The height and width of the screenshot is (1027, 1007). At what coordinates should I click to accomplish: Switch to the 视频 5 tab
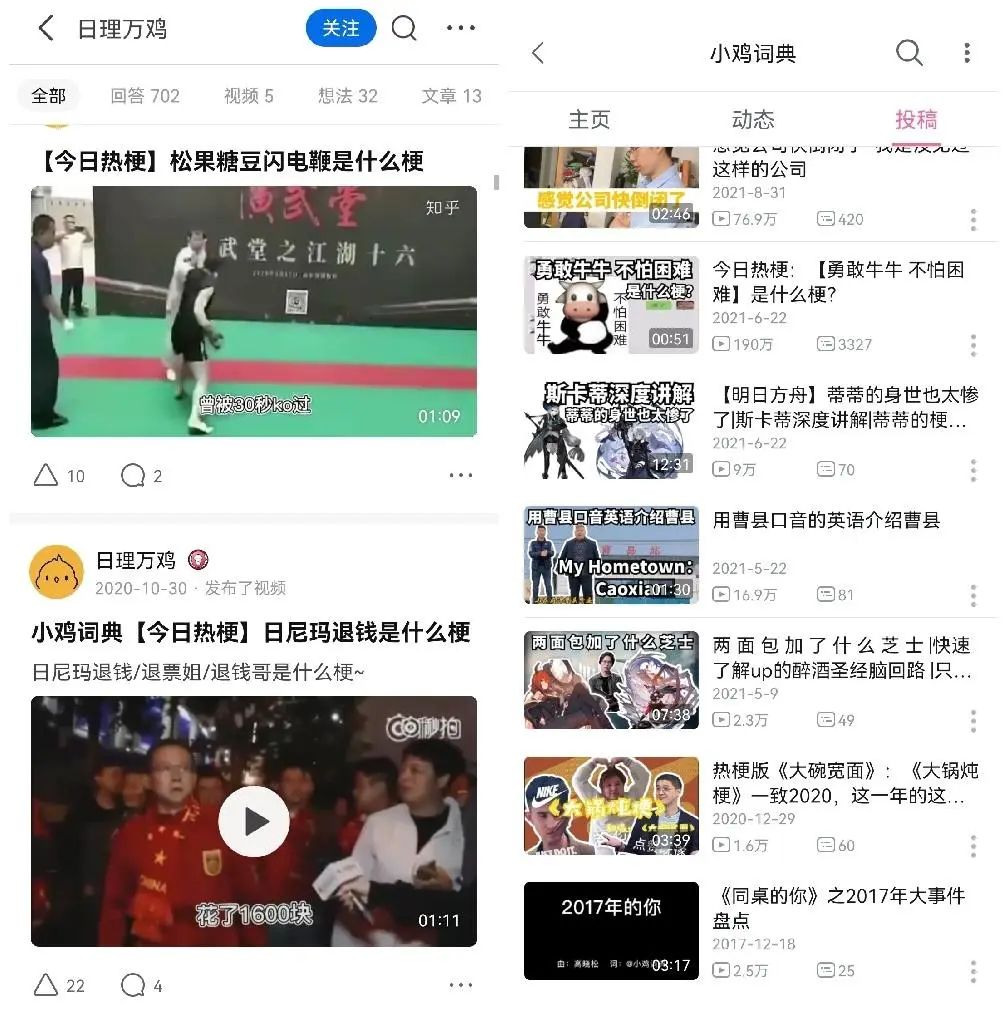tap(248, 96)
